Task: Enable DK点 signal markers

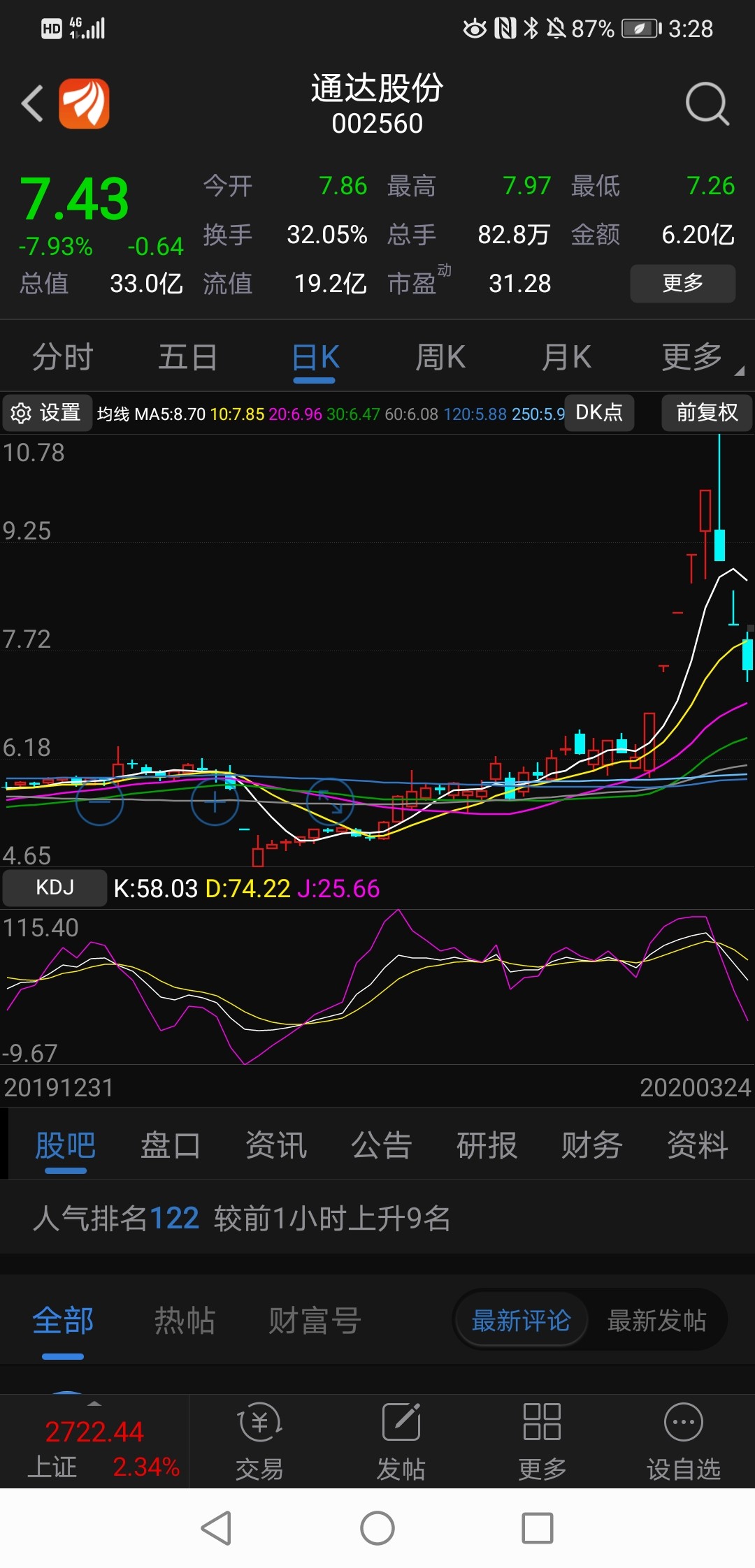Action: click(599, 413)
